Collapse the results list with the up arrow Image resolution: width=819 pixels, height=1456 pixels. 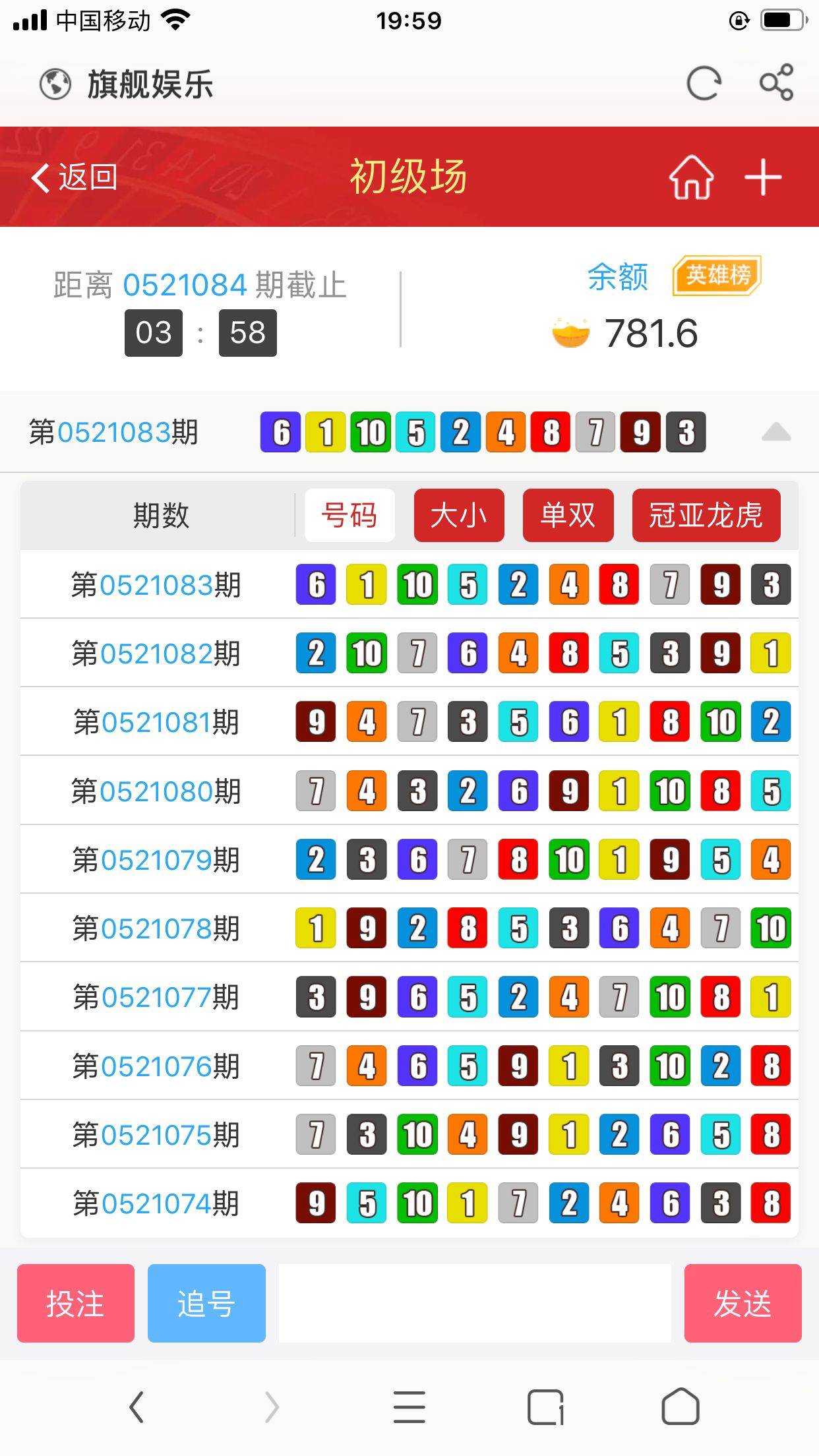[x=776, y=432]
